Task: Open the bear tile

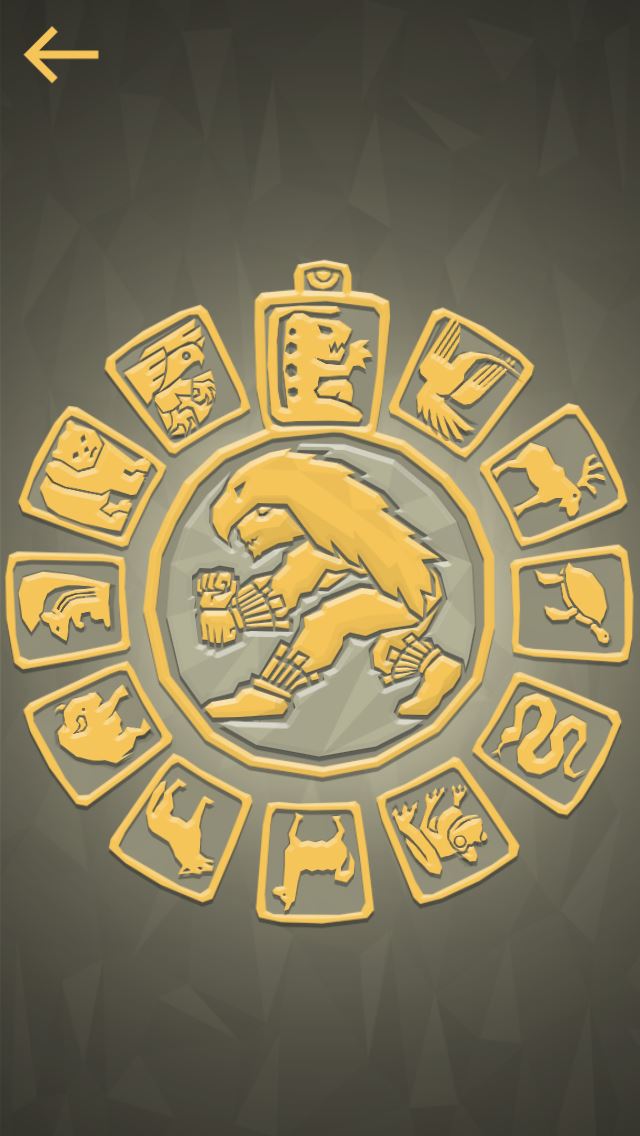Action: (92, 476)
